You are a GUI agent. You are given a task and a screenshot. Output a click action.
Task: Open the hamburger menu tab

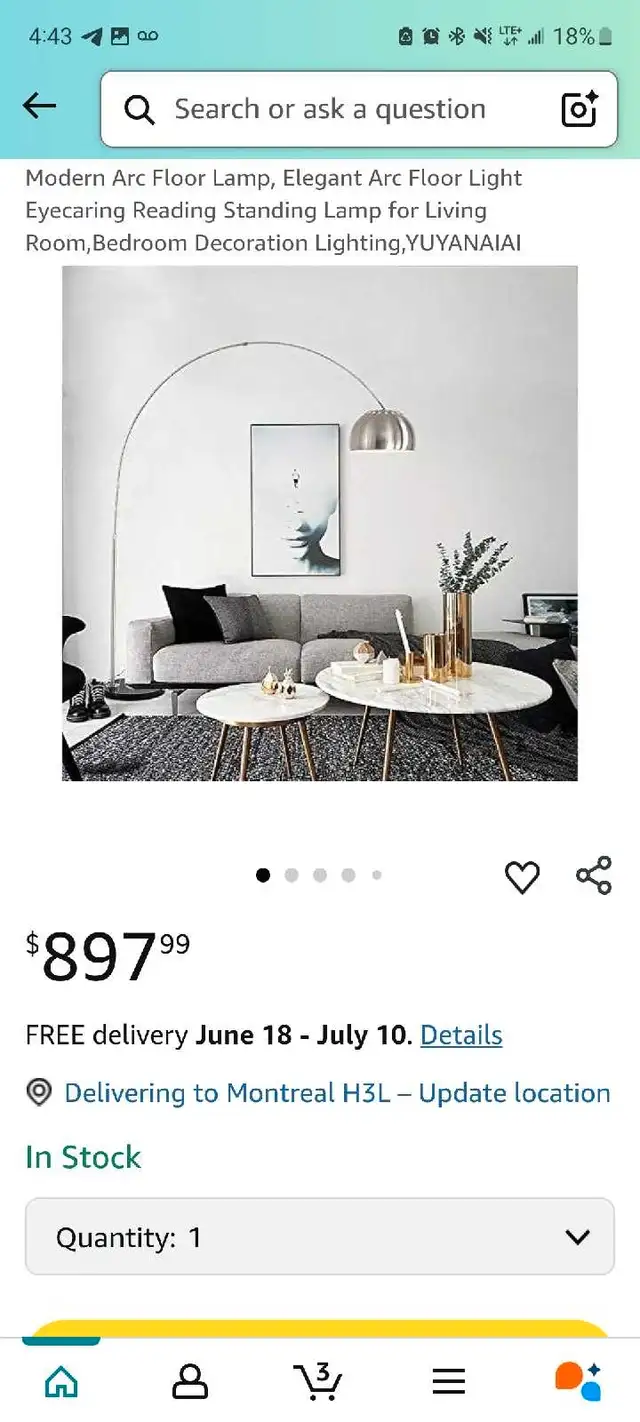coord(449,1381)
